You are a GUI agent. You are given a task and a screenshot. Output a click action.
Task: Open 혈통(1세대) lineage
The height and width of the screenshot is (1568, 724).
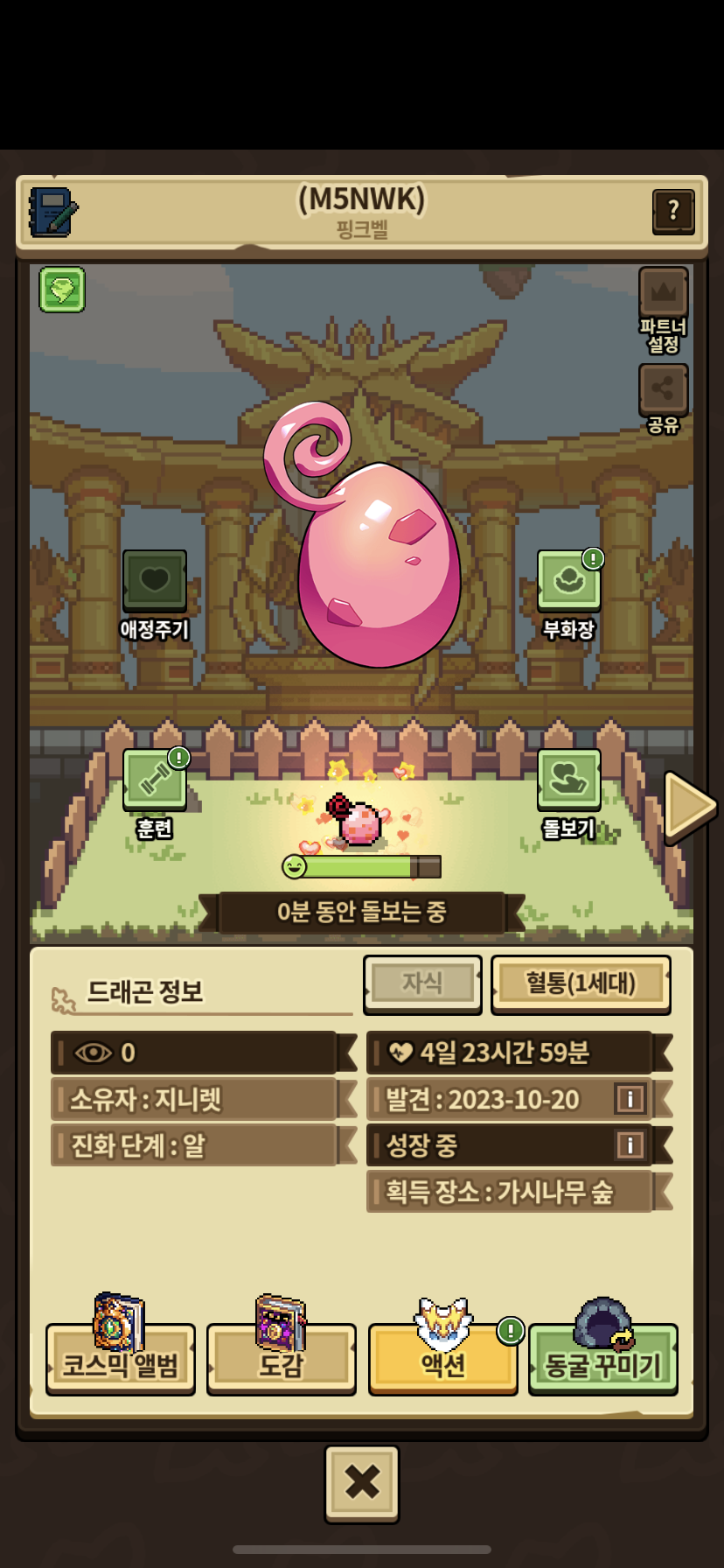point(581,983)
